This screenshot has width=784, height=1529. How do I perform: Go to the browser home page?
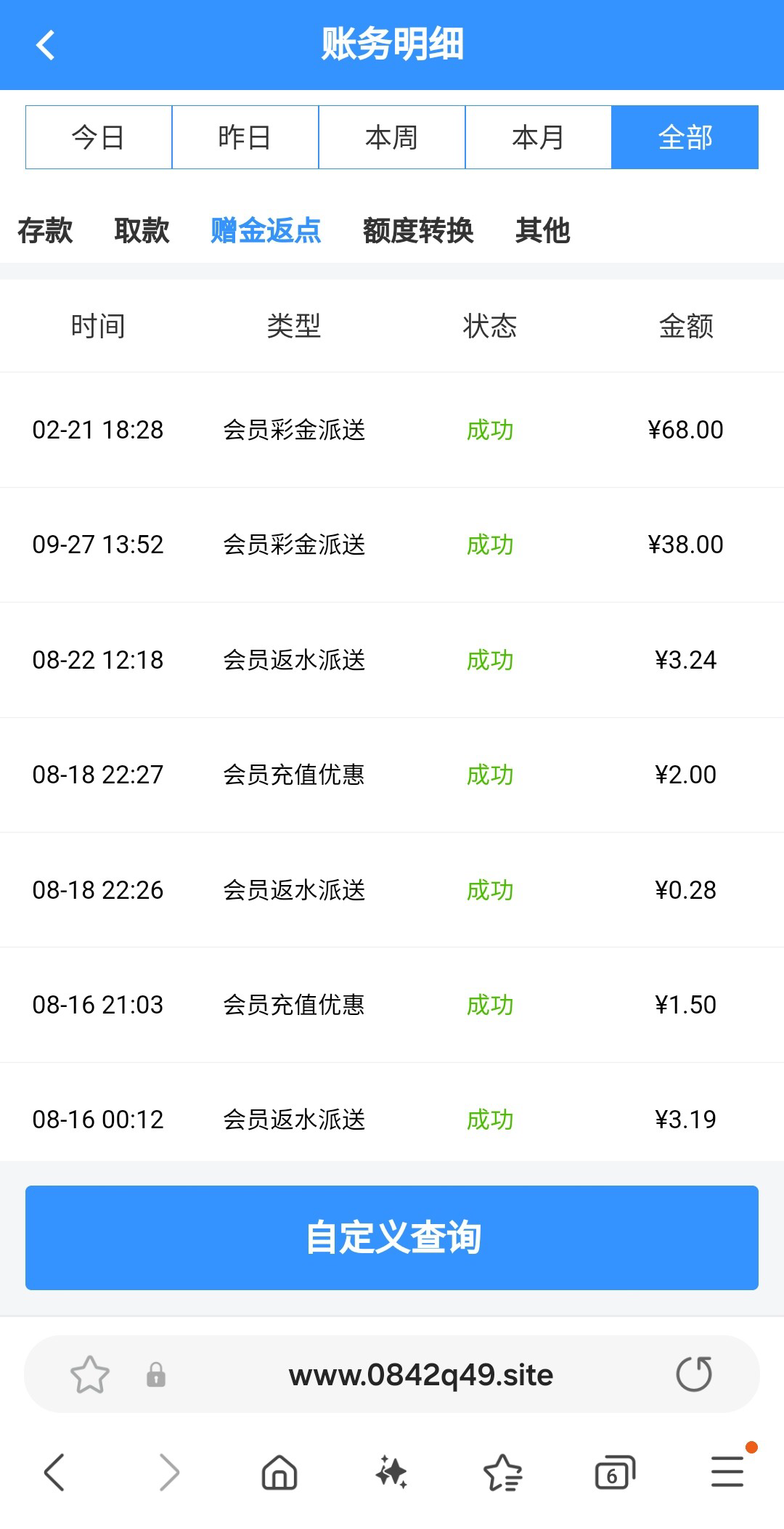[279, 1473]
